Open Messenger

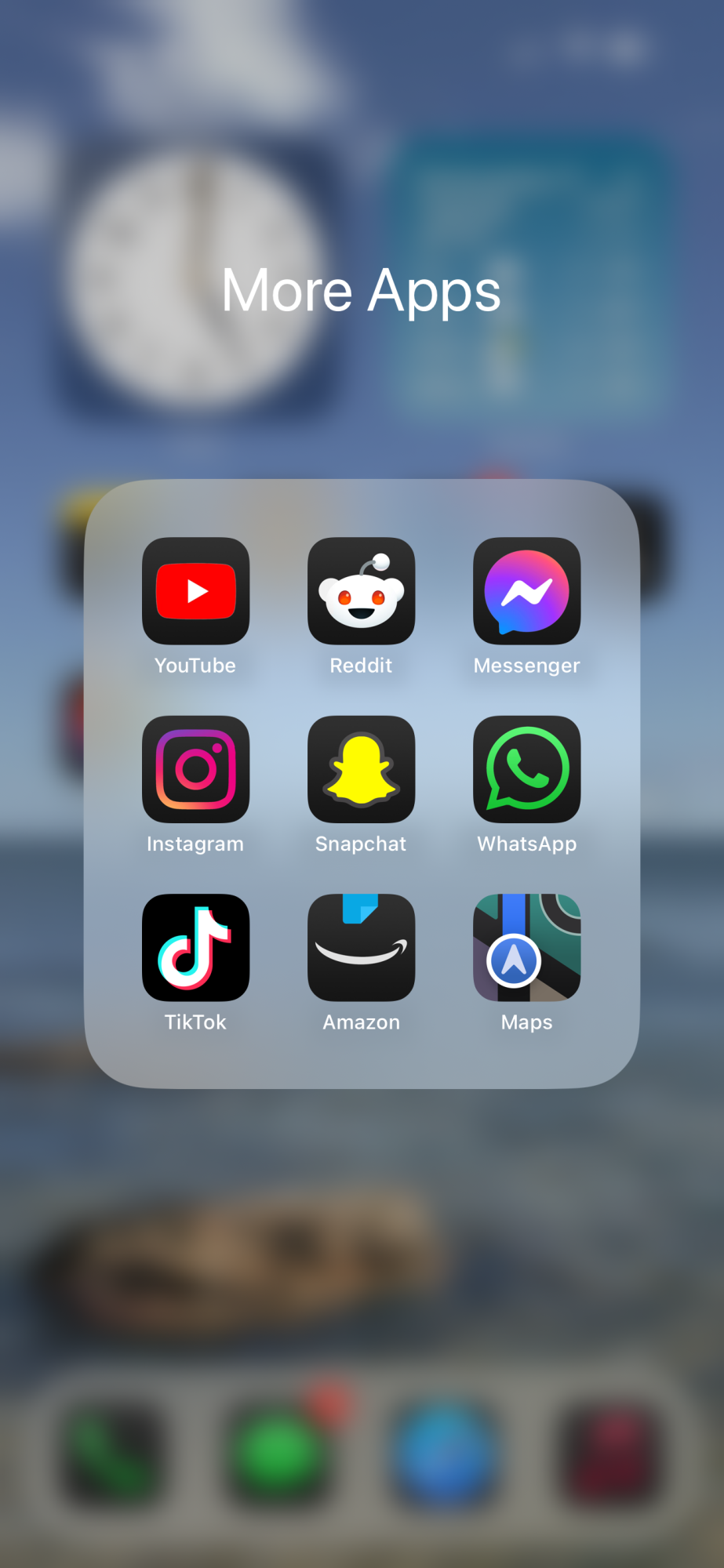pyautogui.click(x=526, y=590)
